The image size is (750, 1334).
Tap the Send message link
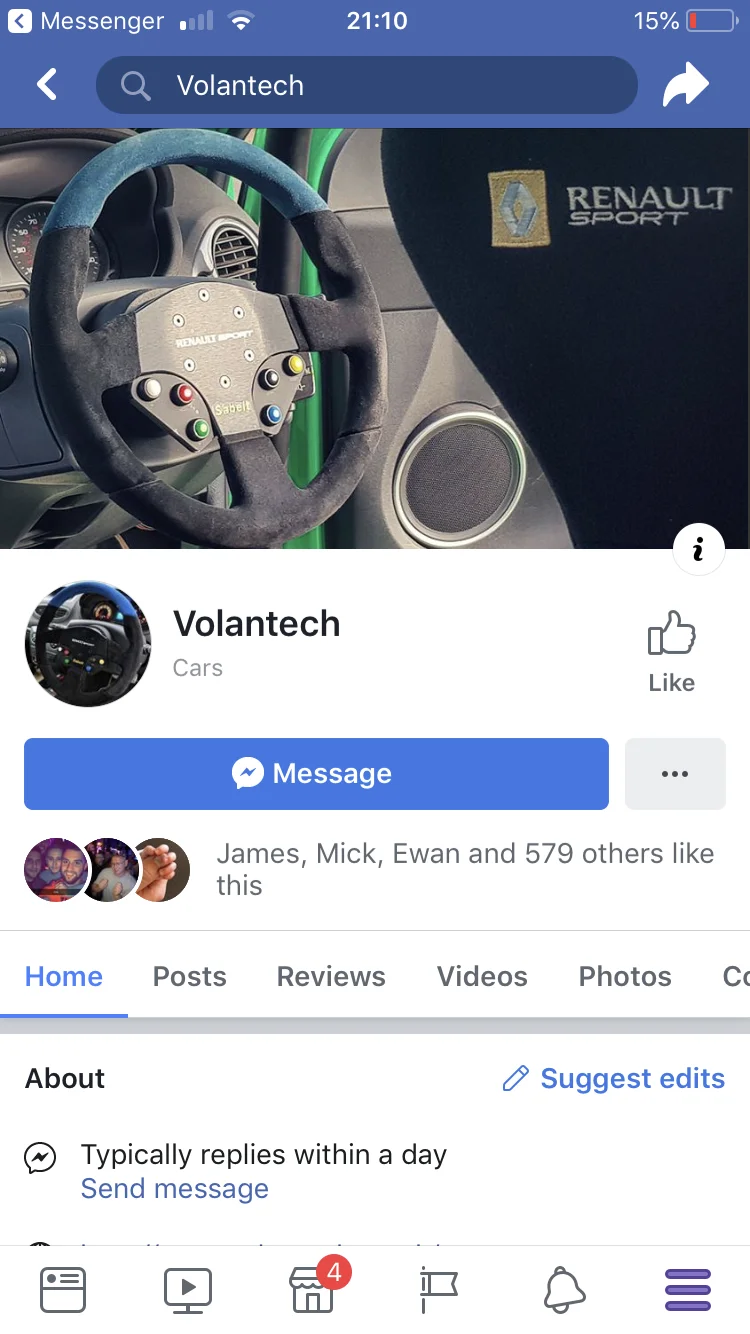(x=175, y=1188)
